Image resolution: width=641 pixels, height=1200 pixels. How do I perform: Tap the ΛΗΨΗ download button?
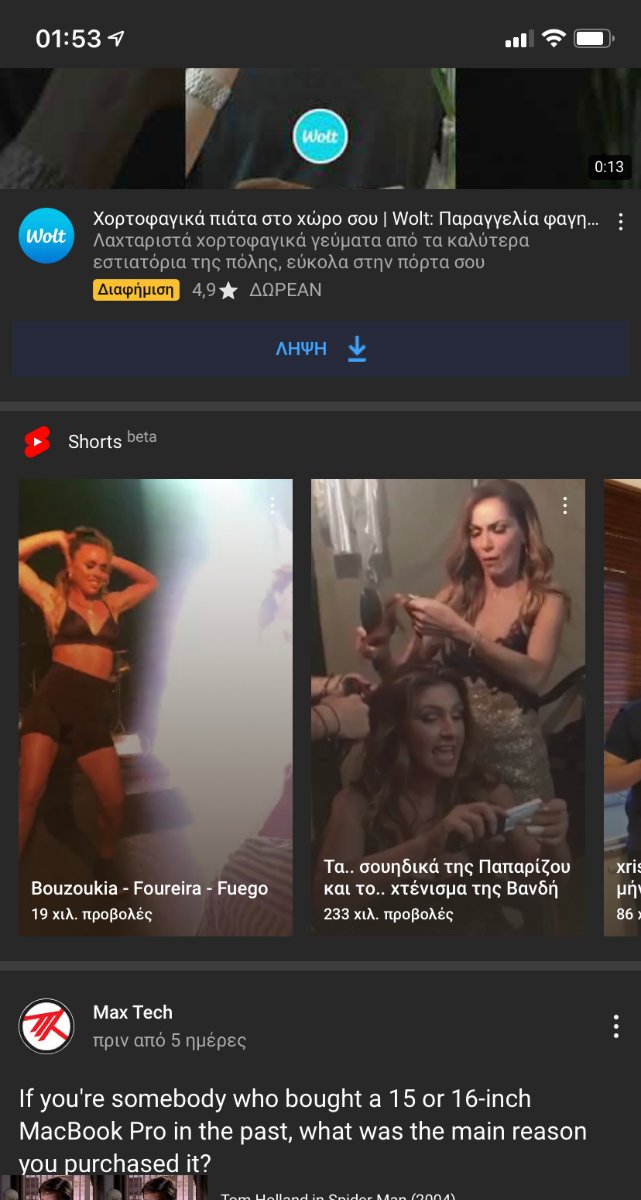[x=320, y=349]
